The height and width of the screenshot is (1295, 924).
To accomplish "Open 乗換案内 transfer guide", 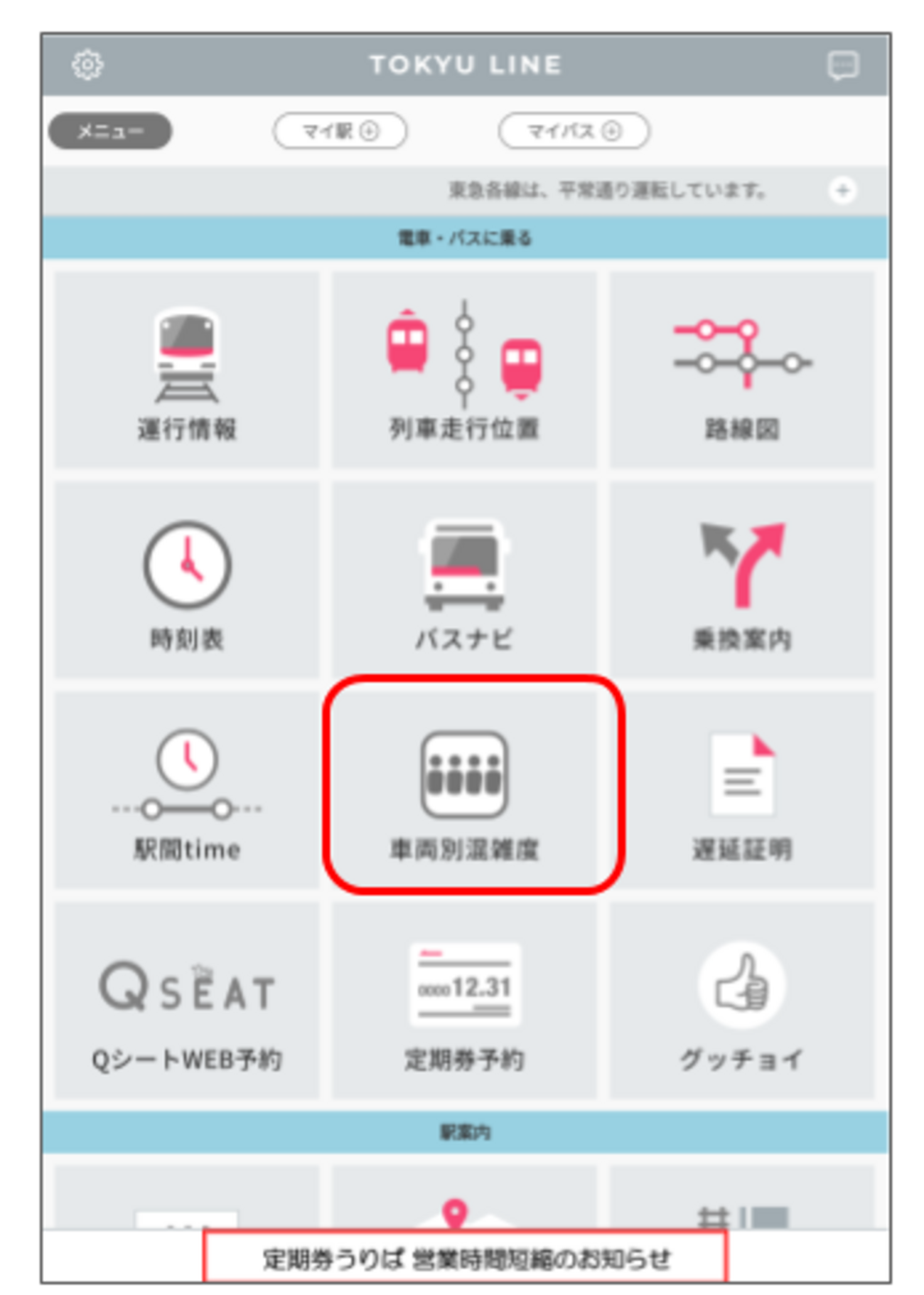I will pos(742,580).
